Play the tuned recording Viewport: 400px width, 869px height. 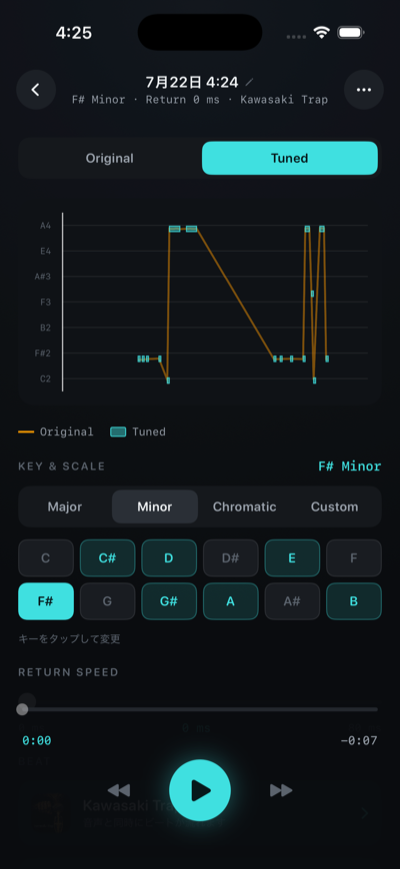pyautogui.click(x=200, y=790)
